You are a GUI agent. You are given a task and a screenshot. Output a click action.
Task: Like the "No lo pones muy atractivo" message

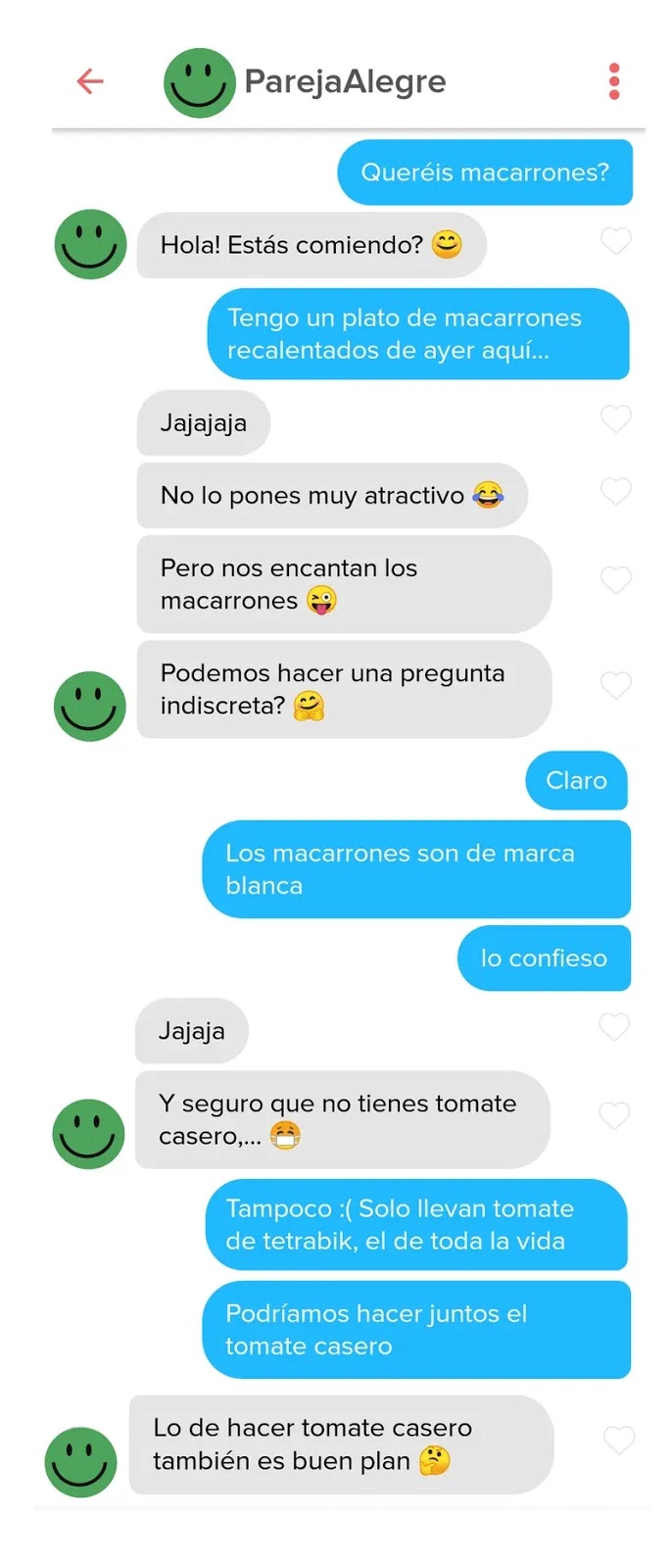click(616, 491)
